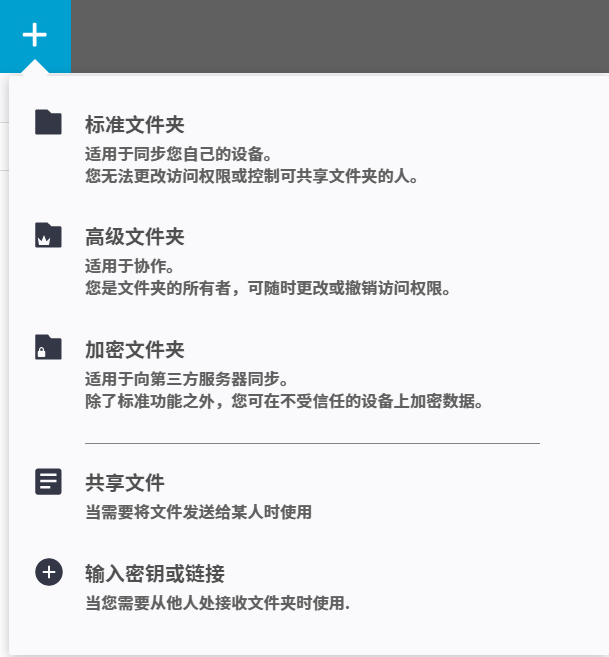Select 标准文件夹 option

point(135,125)
